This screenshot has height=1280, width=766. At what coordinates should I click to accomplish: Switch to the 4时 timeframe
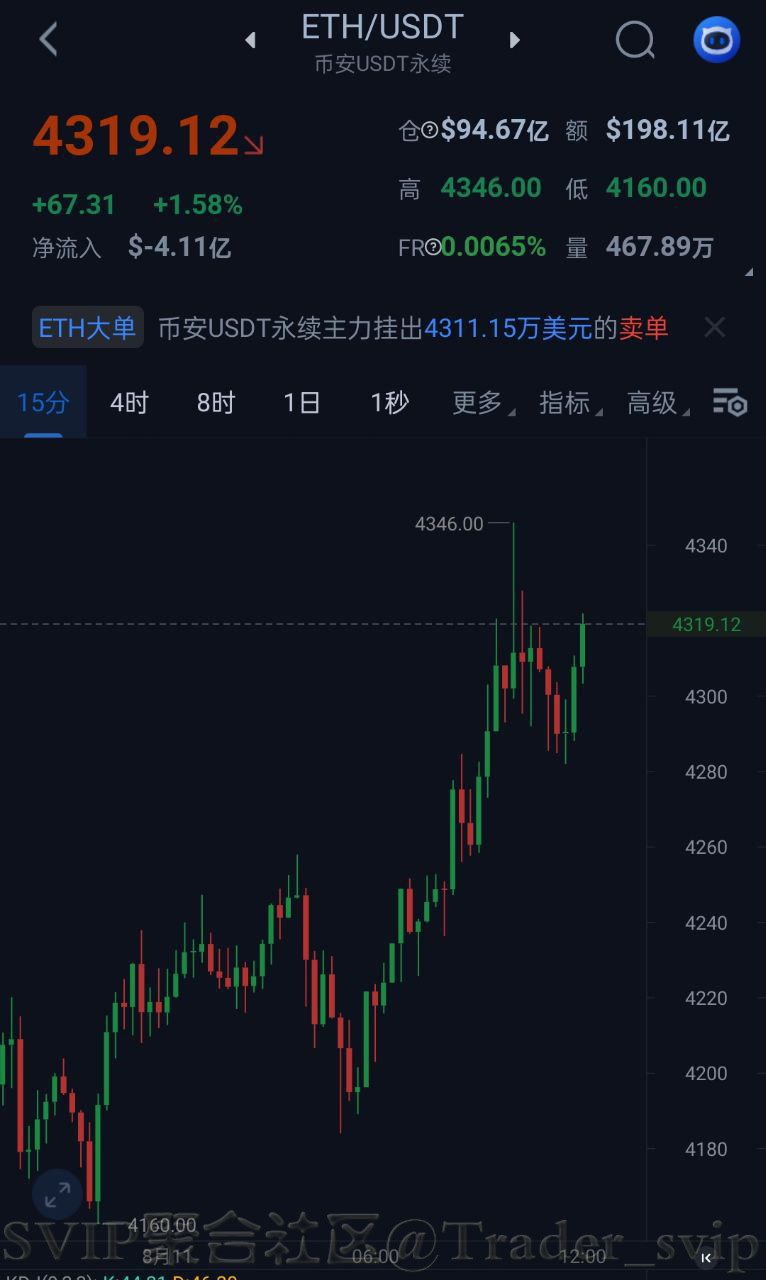tap(129, 402)
